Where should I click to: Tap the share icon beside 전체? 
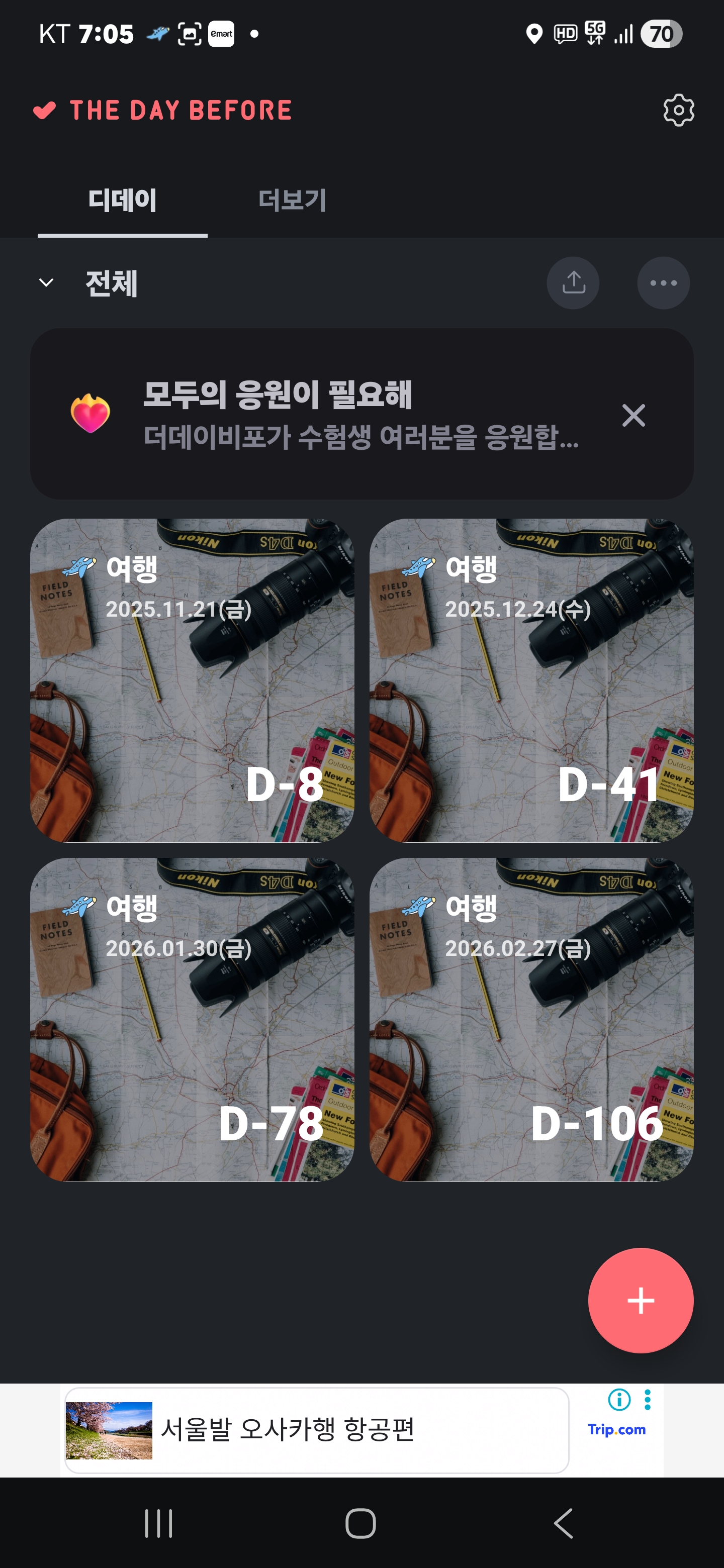click(573, 283)
